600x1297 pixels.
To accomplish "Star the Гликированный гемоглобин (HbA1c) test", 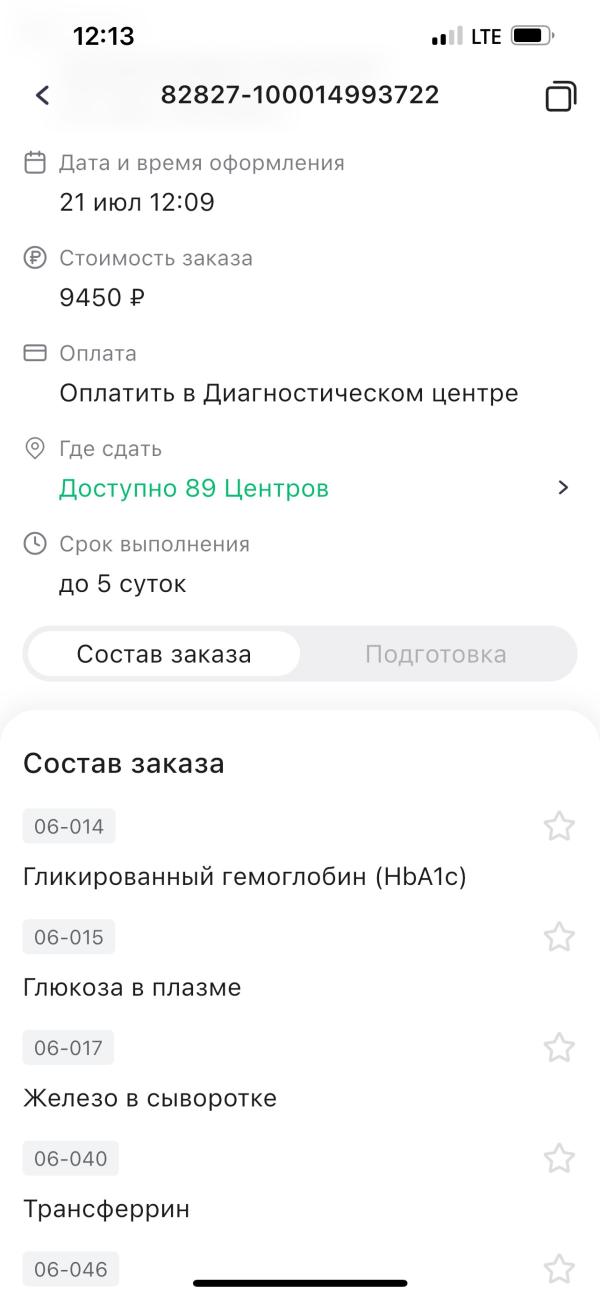I will tap(559, 826).
